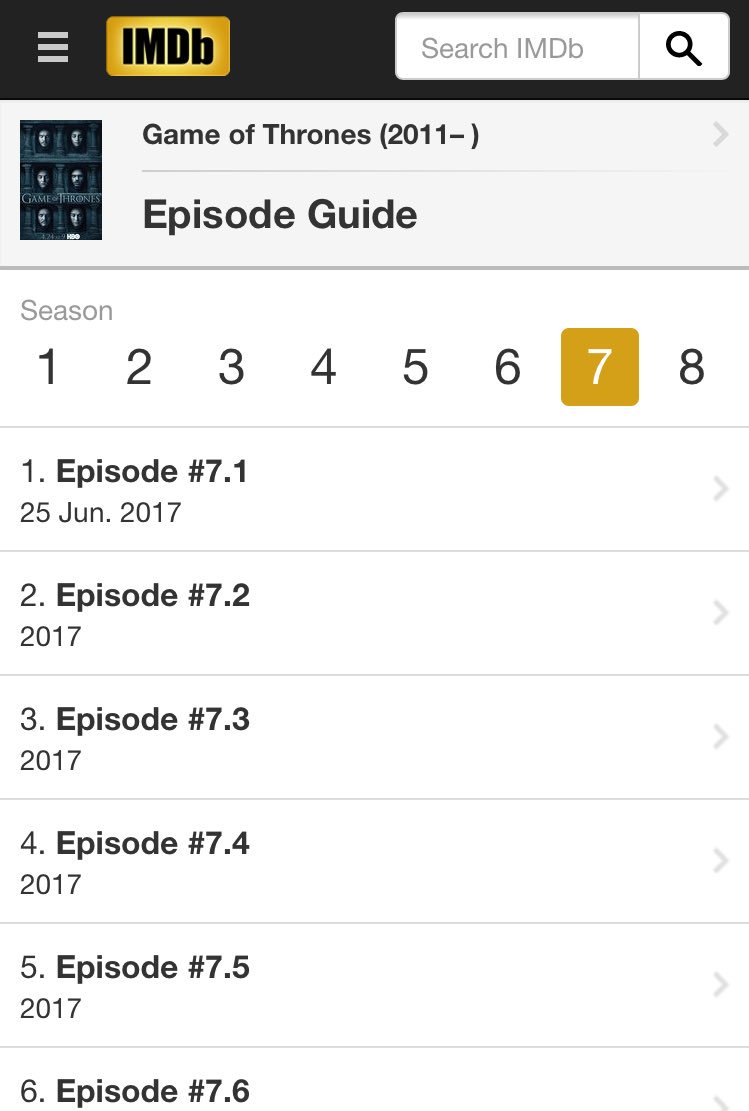Go to the IMDb home page
Image resolution: width=749 pixels, height=1111 pixels.
[168, 47]
